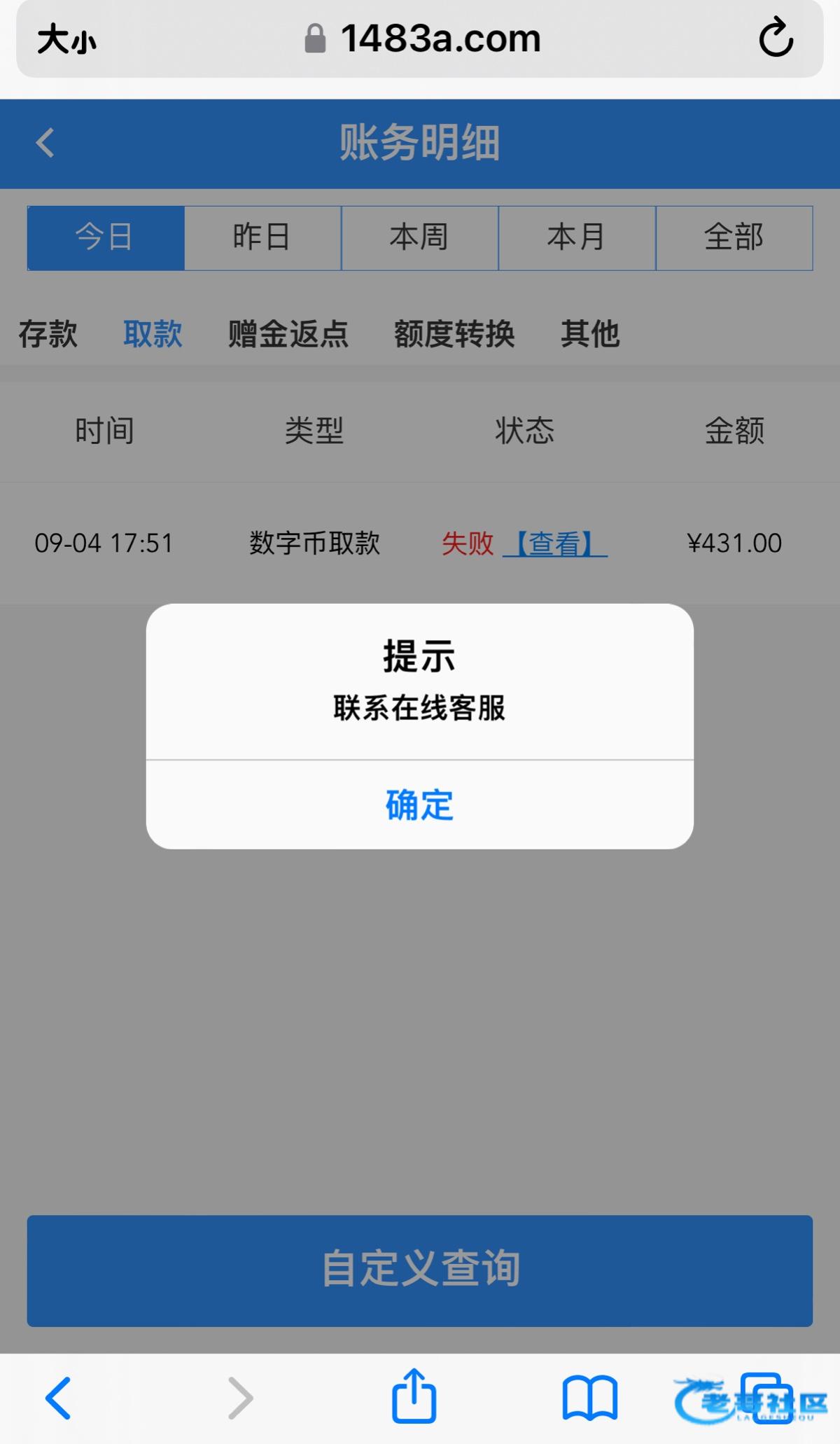Select the 今日 date filter
Viewport: 840px width, 1444px height.
click(106, 237)
